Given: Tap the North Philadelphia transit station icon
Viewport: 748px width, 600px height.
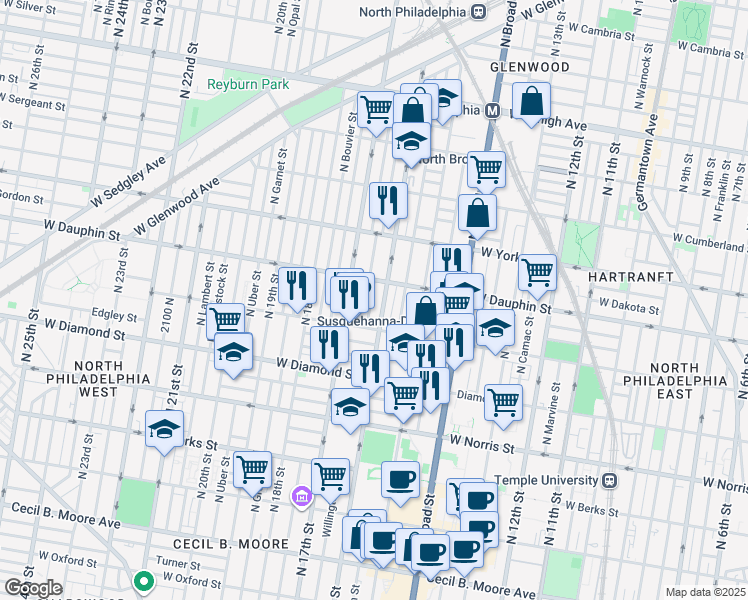Looking at the screenshot, I should pos(479,12).
